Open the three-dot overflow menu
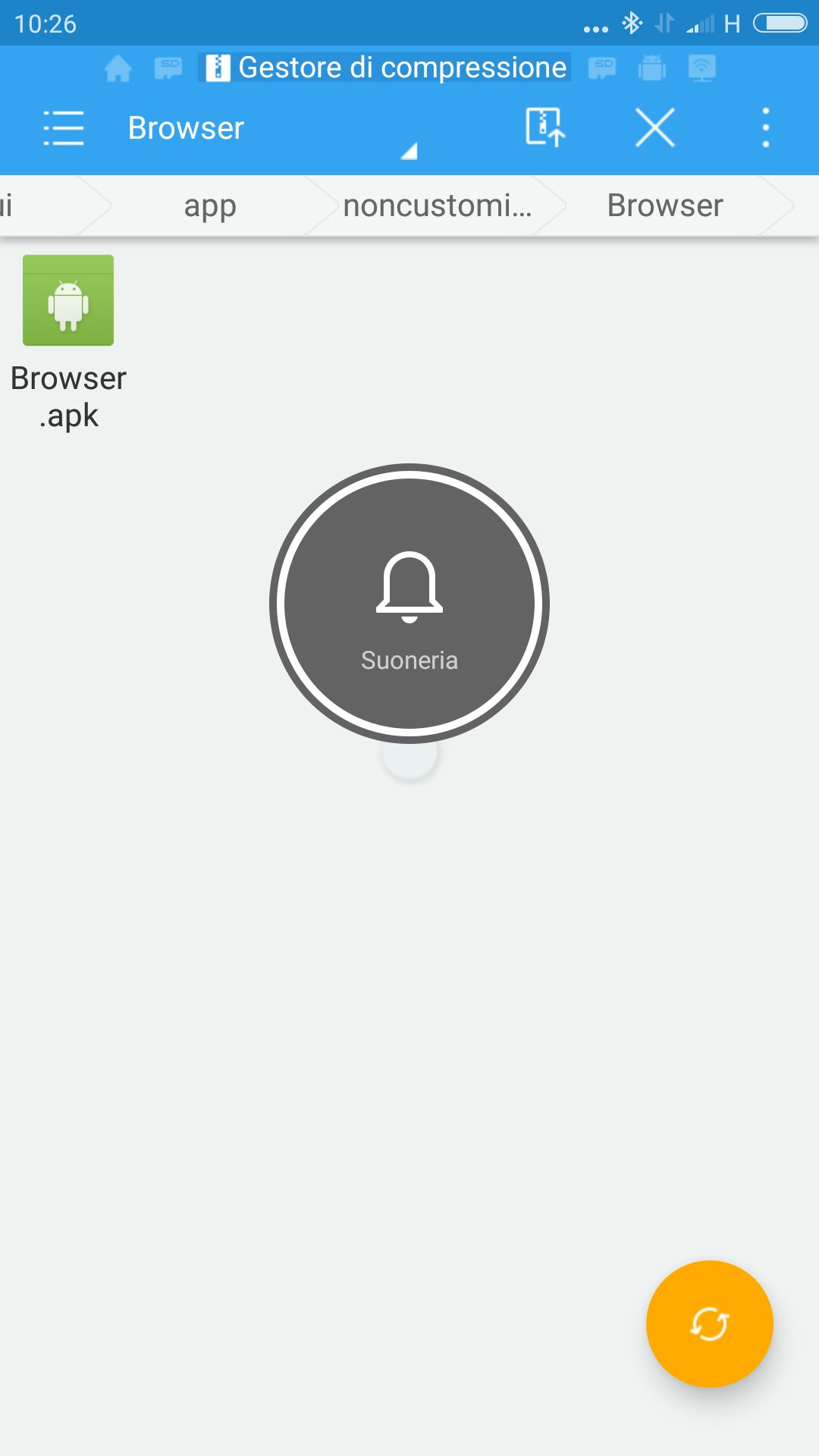This screenshot has height=1456, width=819. point(766,127)
